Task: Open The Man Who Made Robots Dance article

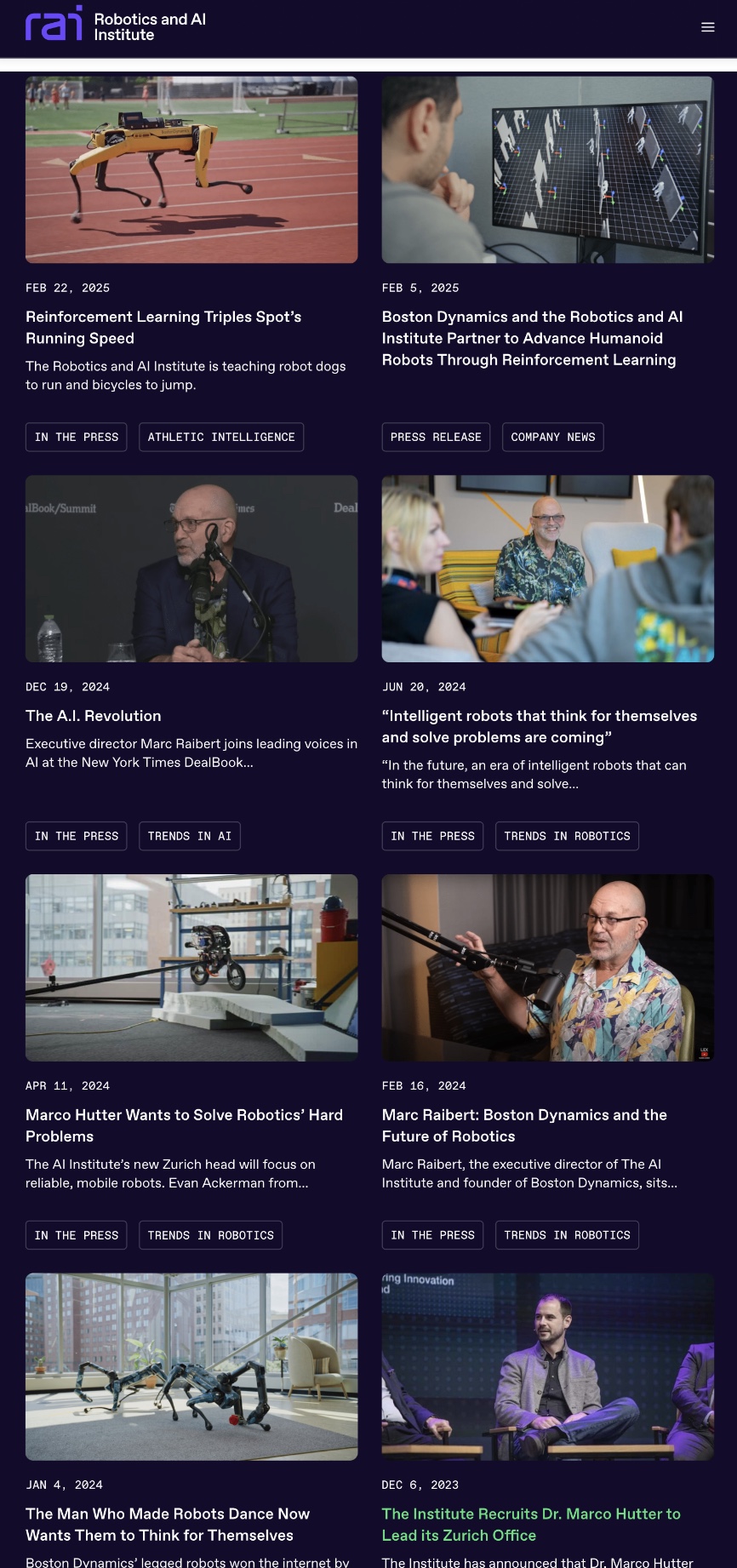Action: click(168, 1524)
